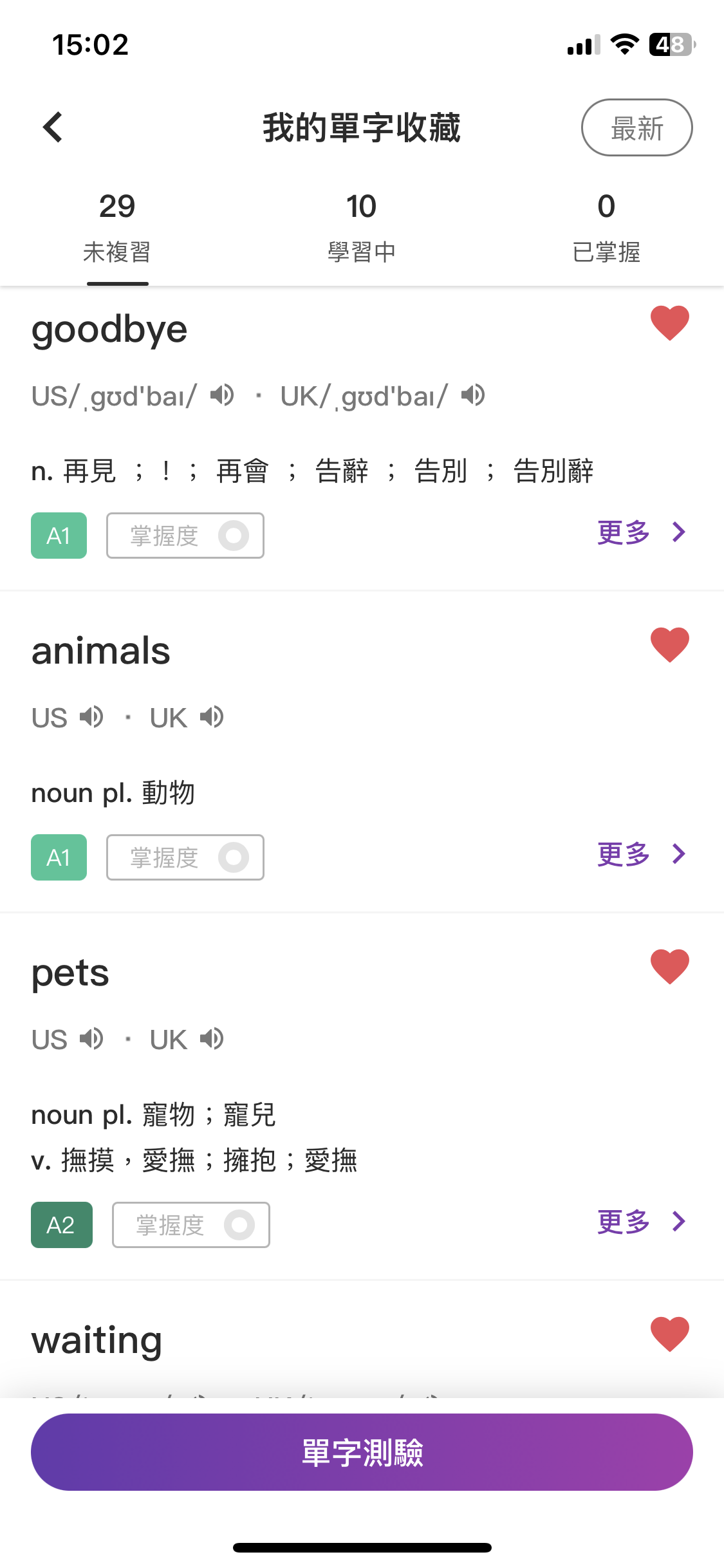
Task: Play UK pronunciation of animals
Action: [212, 716]
